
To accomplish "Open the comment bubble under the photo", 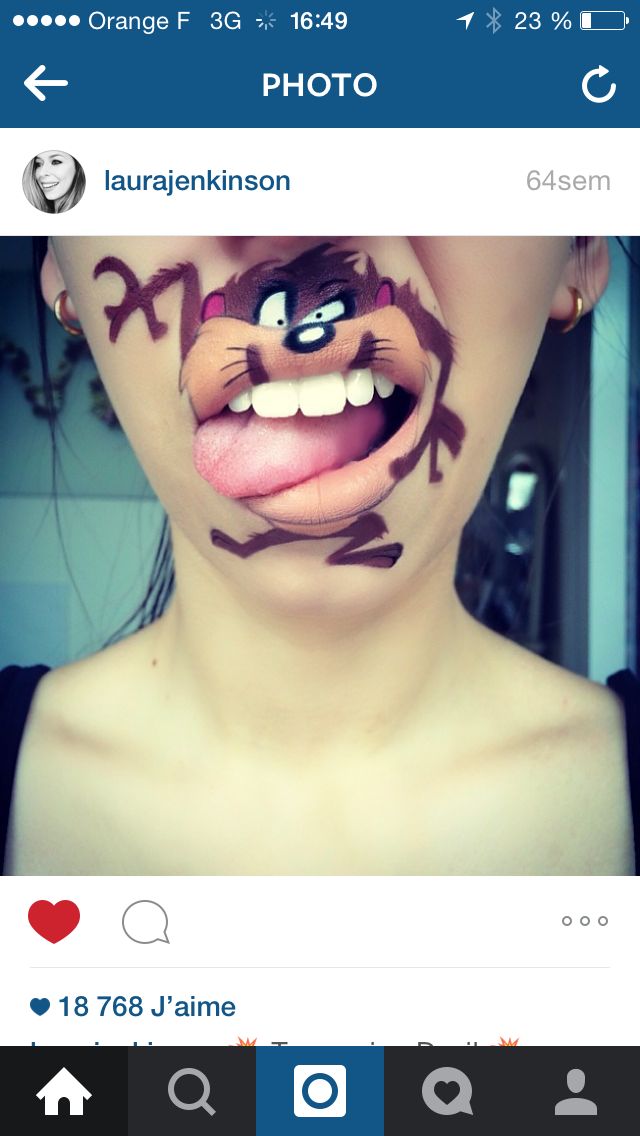I will [x=145, y=922].
